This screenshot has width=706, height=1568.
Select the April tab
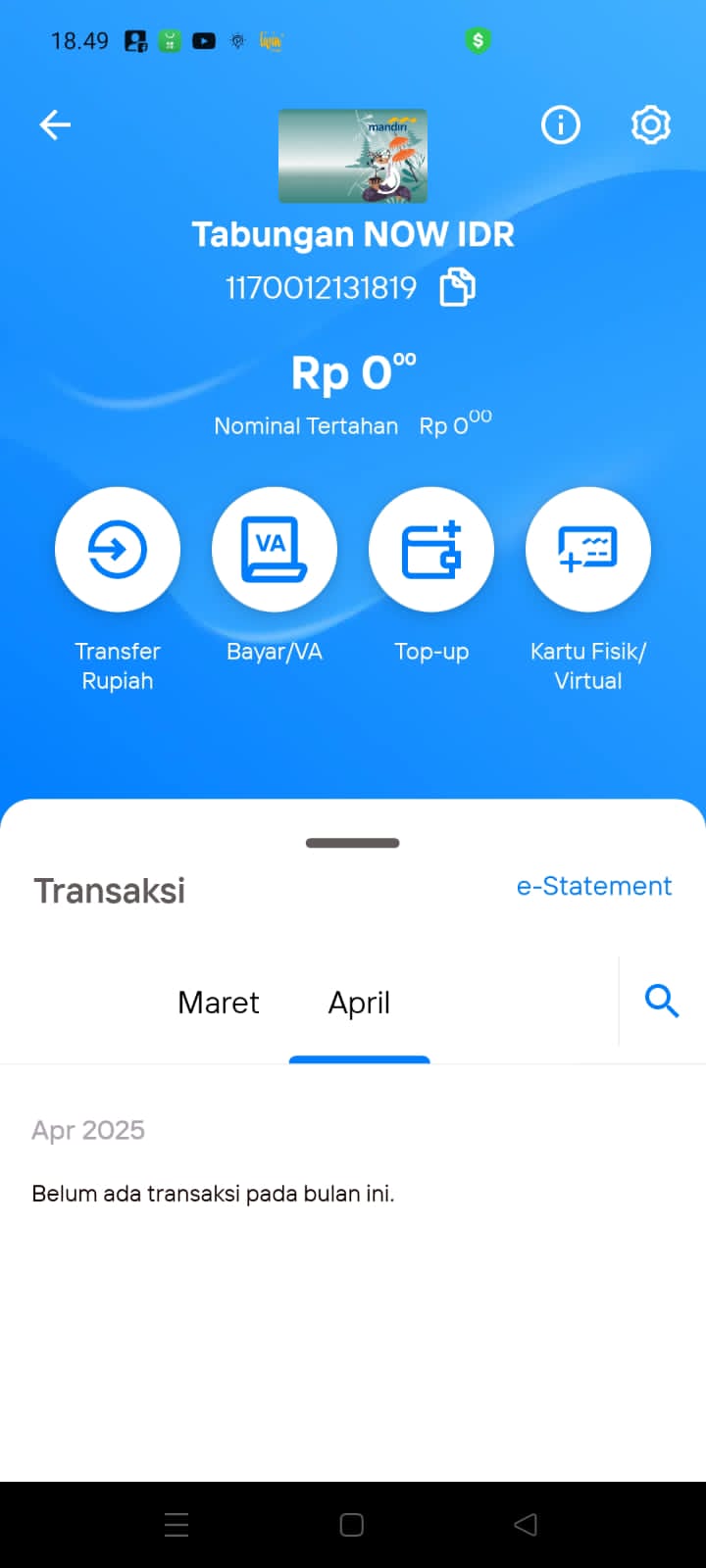pos(359,1004)
